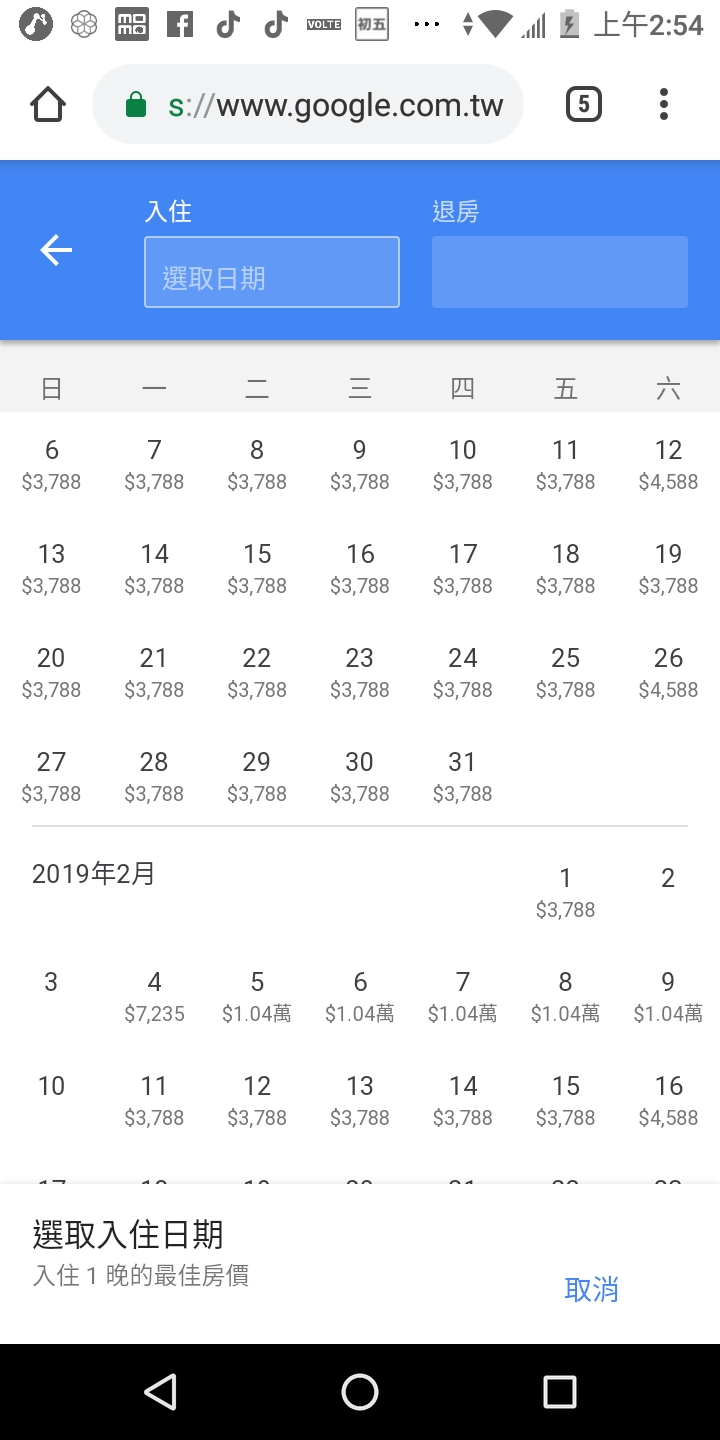This screenshot has width=720, height=1440.
Task: Choose February 14 as check-in date
Action: click(x=463, y=1100)
